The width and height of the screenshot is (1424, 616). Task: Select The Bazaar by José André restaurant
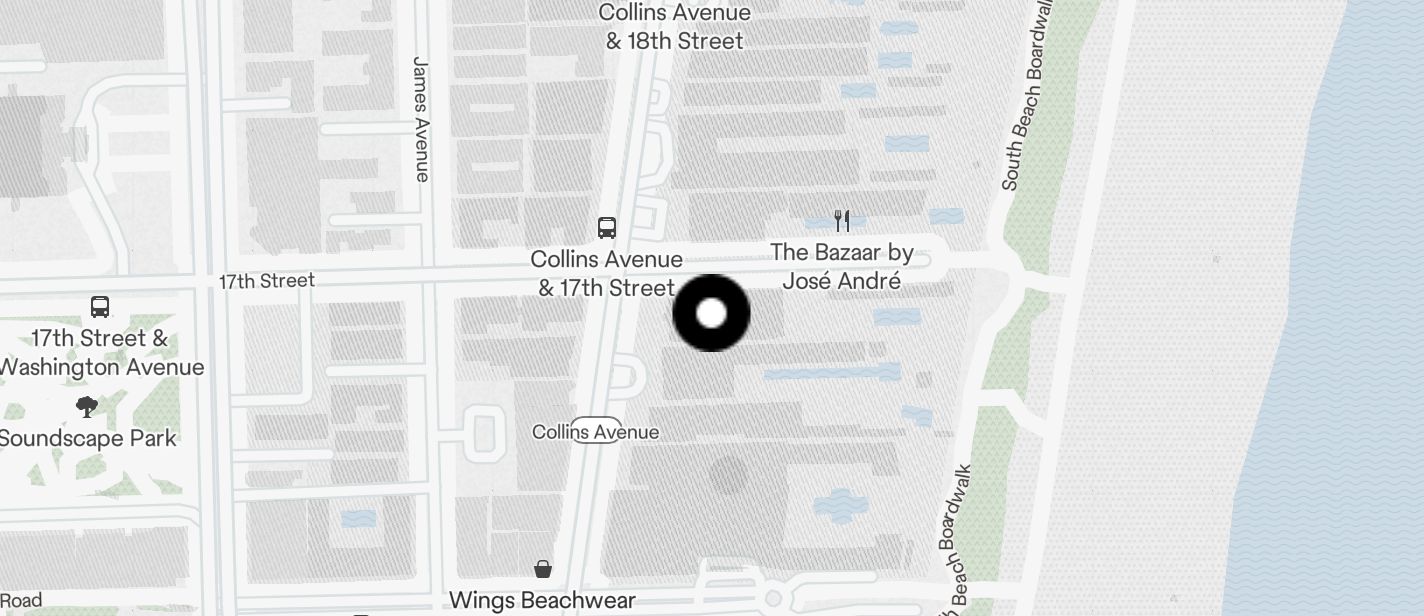pyautogui.click(x=842, y=221)
